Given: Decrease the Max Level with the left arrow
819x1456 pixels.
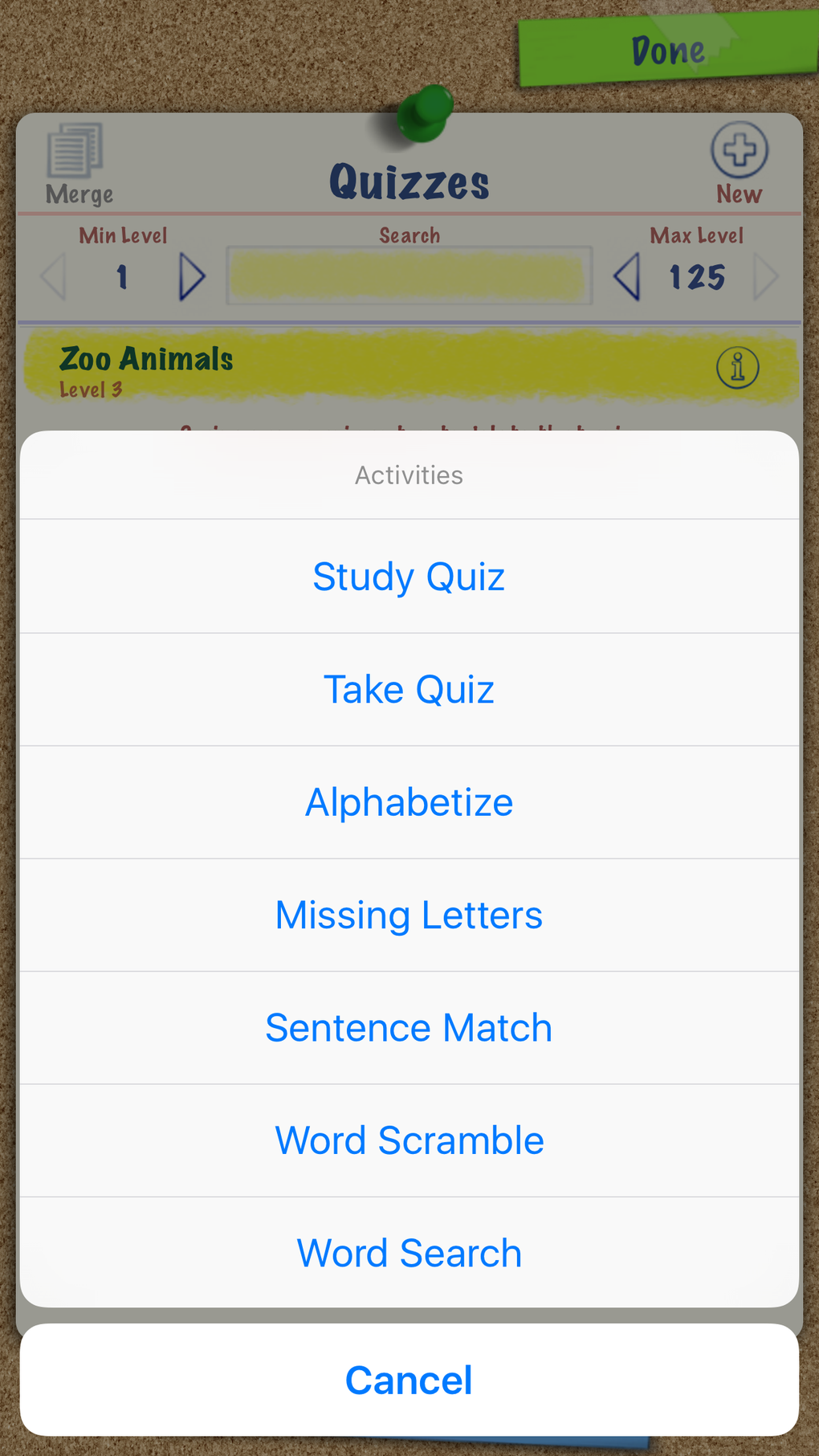Looking at the screenshot, I should [626, 275].
